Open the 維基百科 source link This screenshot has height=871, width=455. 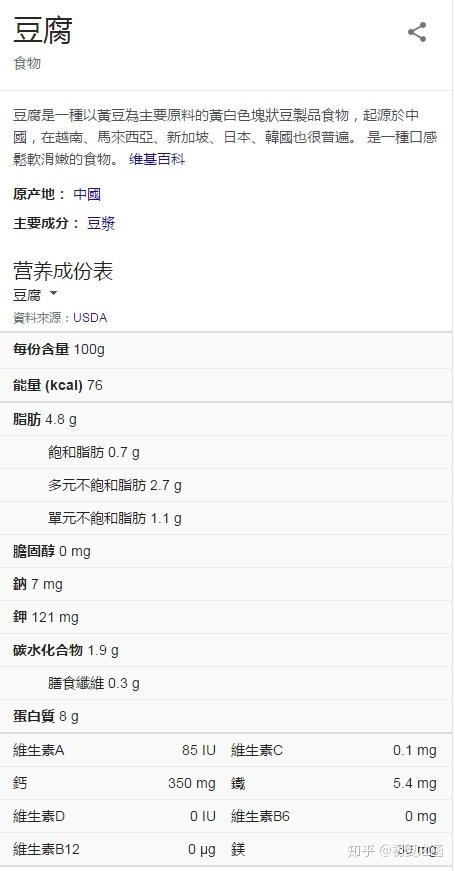[x=157, y=160]
